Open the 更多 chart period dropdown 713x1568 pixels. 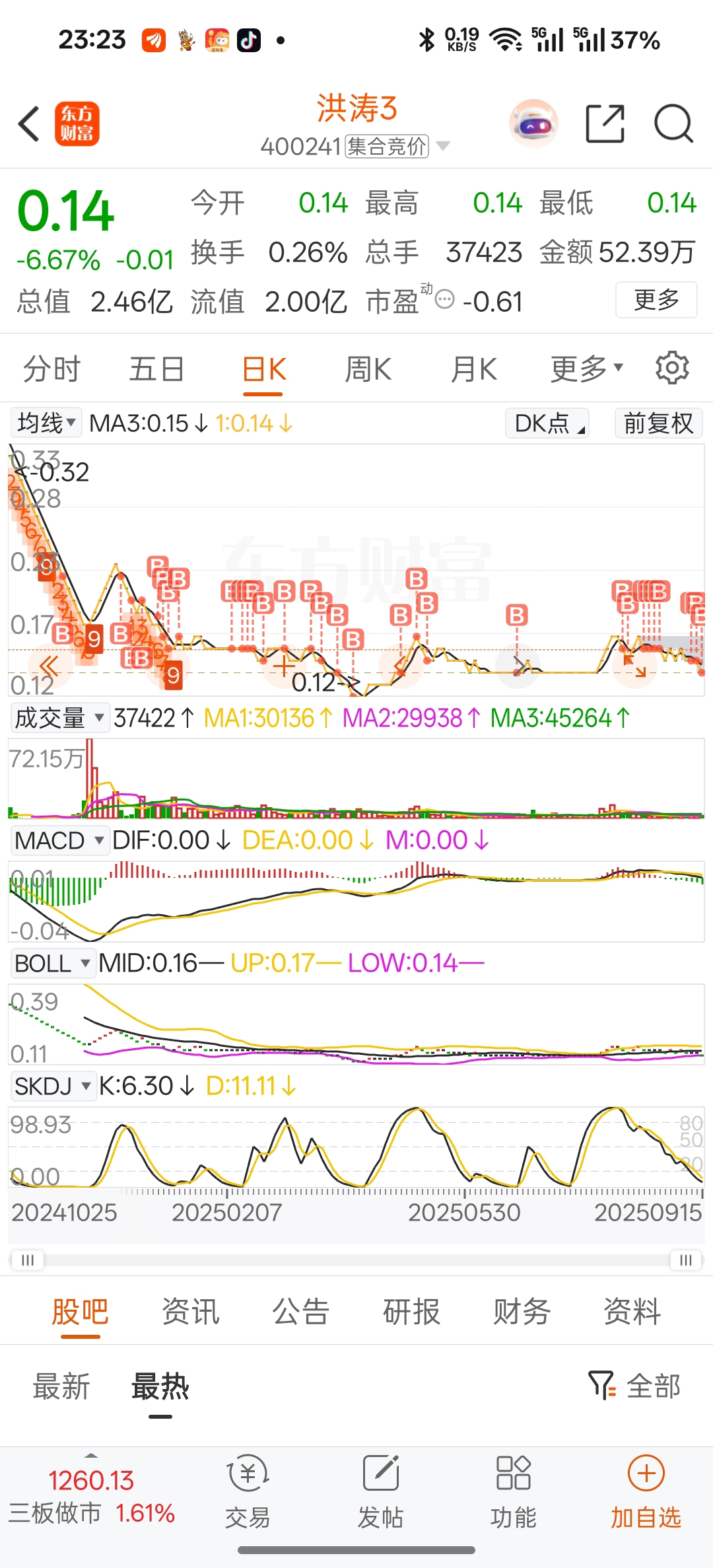click(587, 369)
